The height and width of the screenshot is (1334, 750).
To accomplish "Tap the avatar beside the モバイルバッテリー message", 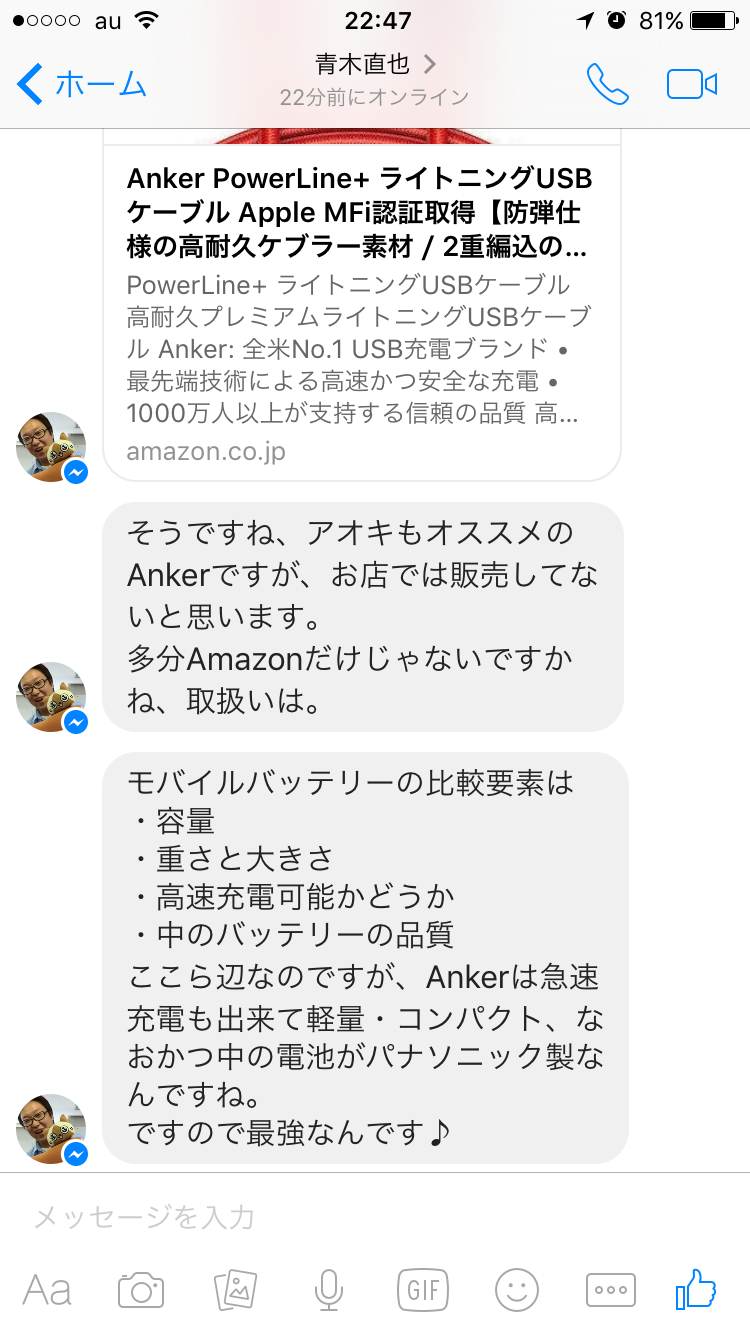I will [51, 1128].
